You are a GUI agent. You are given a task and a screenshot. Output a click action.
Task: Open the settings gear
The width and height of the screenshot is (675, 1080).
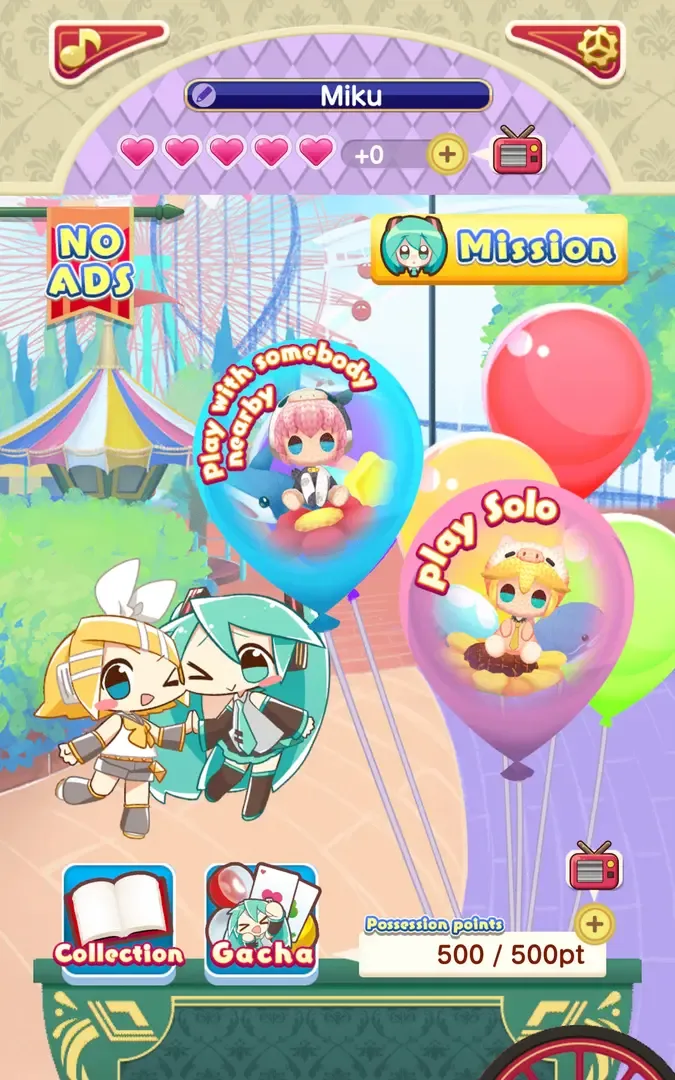click(x=598, y=50)
